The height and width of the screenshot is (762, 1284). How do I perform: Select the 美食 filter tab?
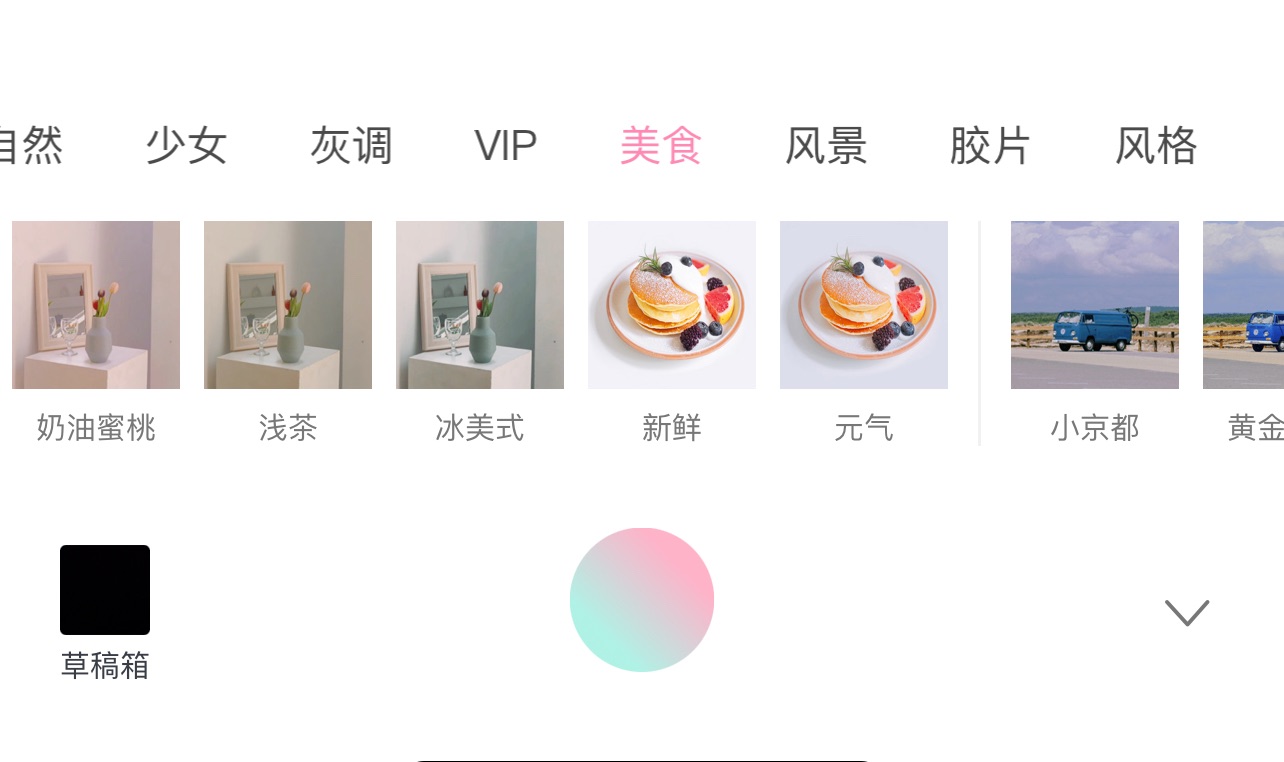(661, 146)
